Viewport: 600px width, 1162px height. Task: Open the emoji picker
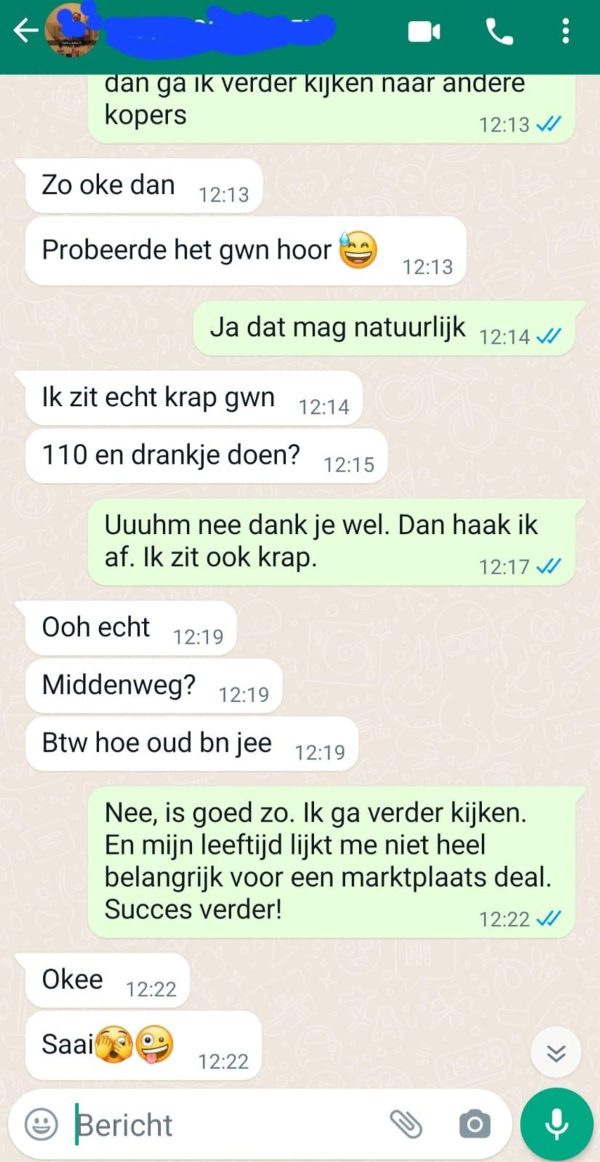point(41,1125)
